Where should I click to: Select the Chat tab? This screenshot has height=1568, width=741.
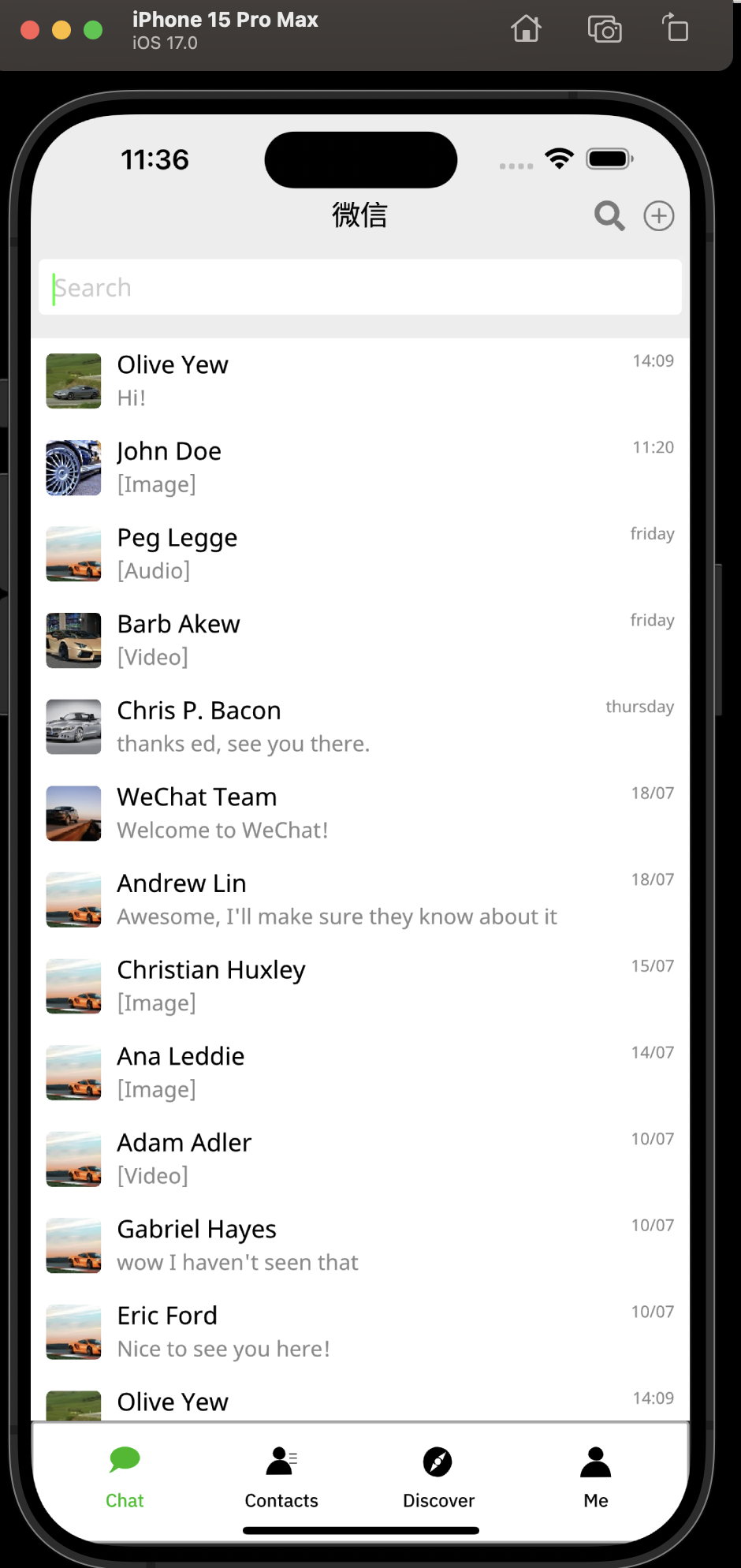coord(125,1477)
